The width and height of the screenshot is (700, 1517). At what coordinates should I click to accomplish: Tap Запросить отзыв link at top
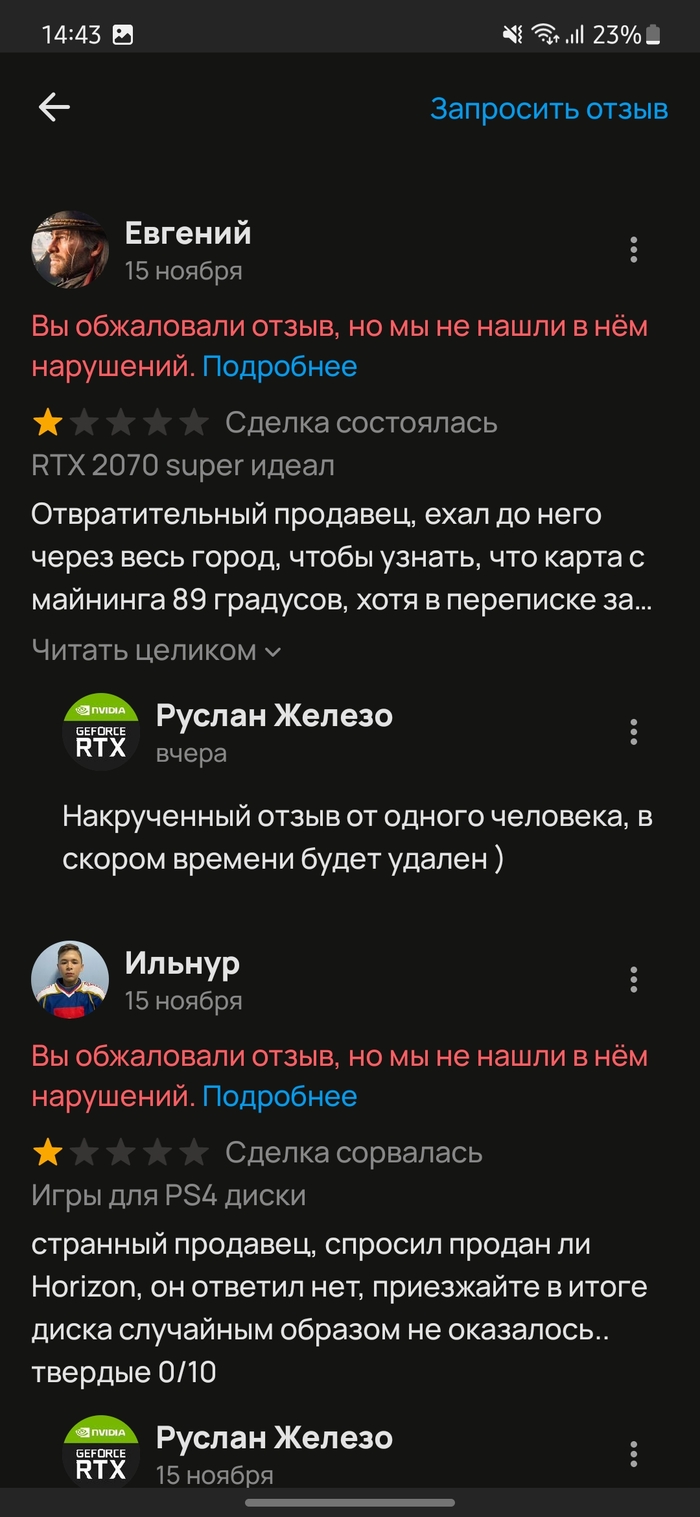[x=548, y=108]
